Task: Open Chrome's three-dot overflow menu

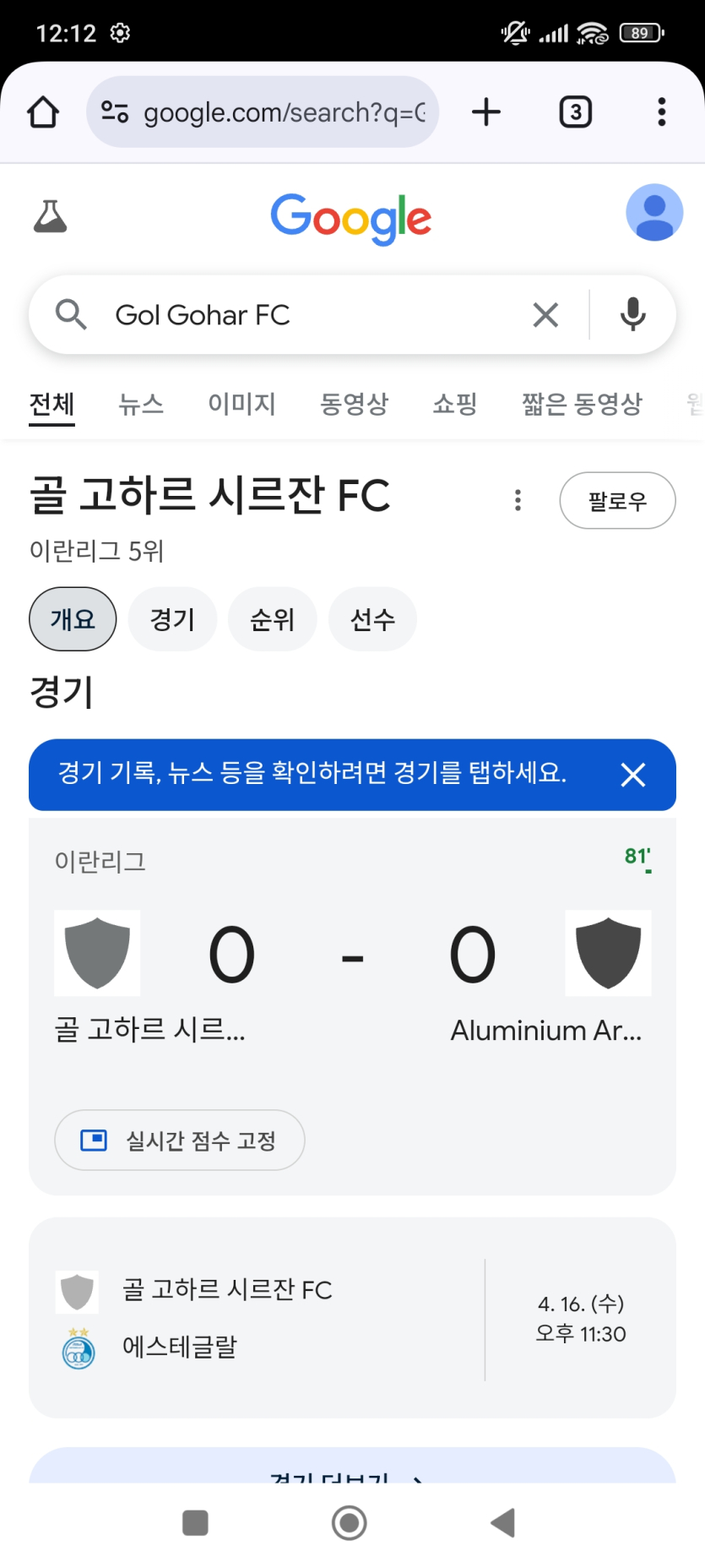Action: coord(661,111)
